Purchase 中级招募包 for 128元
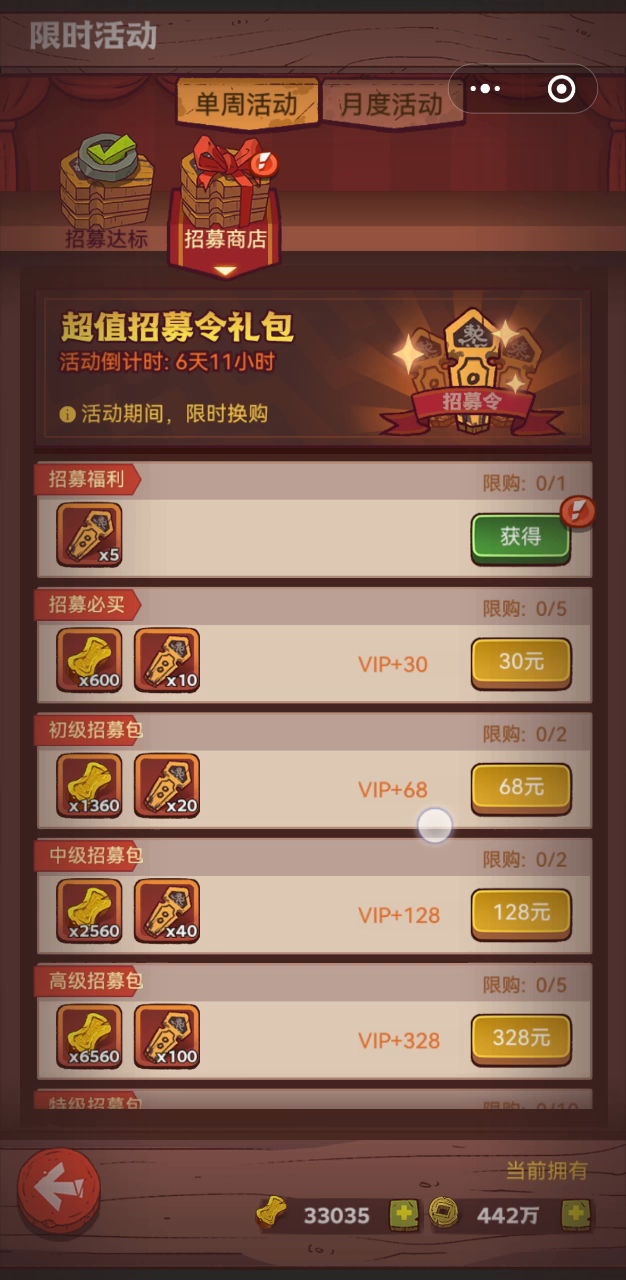This screenshot has height=1280, width=626. [x=520, y=913]
